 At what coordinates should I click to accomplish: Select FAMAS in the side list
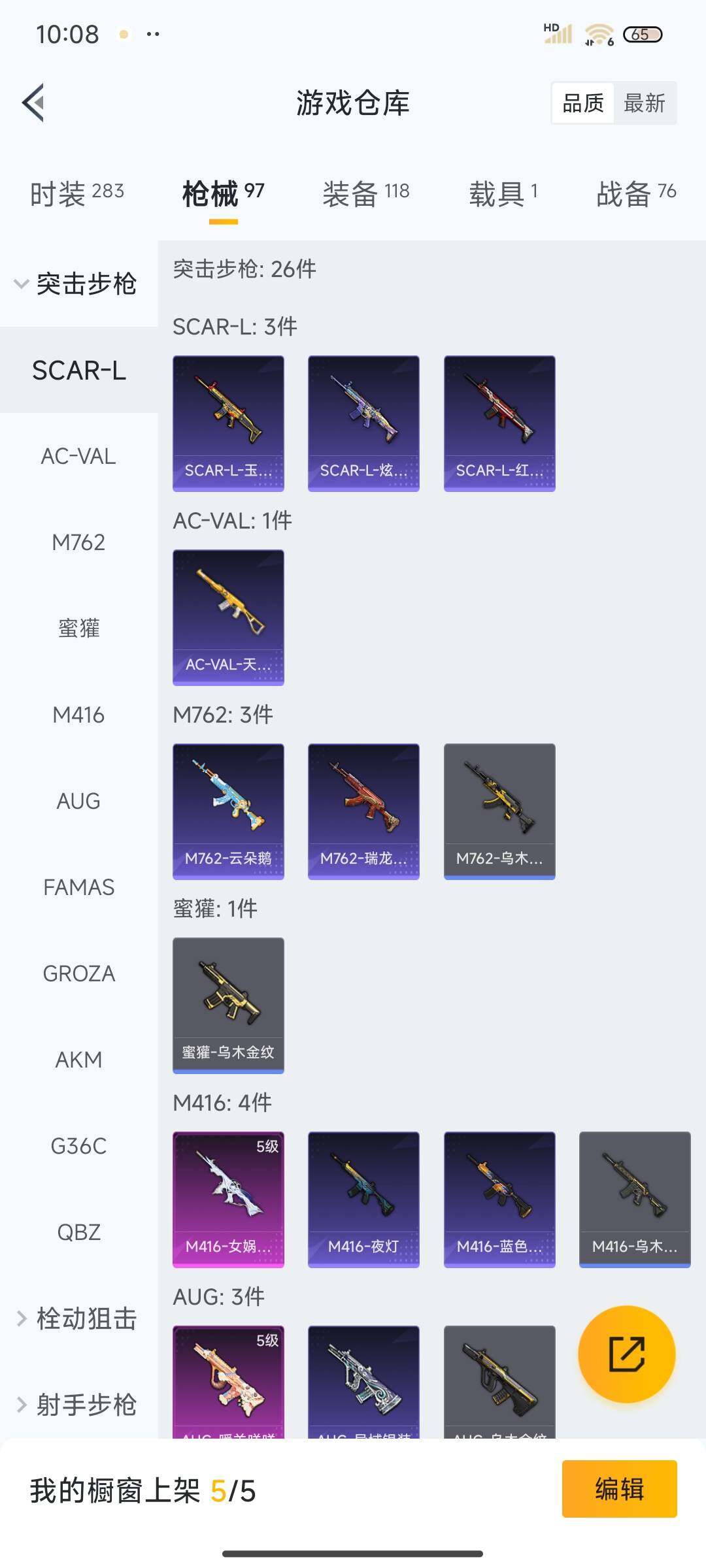tap(78, 887)
